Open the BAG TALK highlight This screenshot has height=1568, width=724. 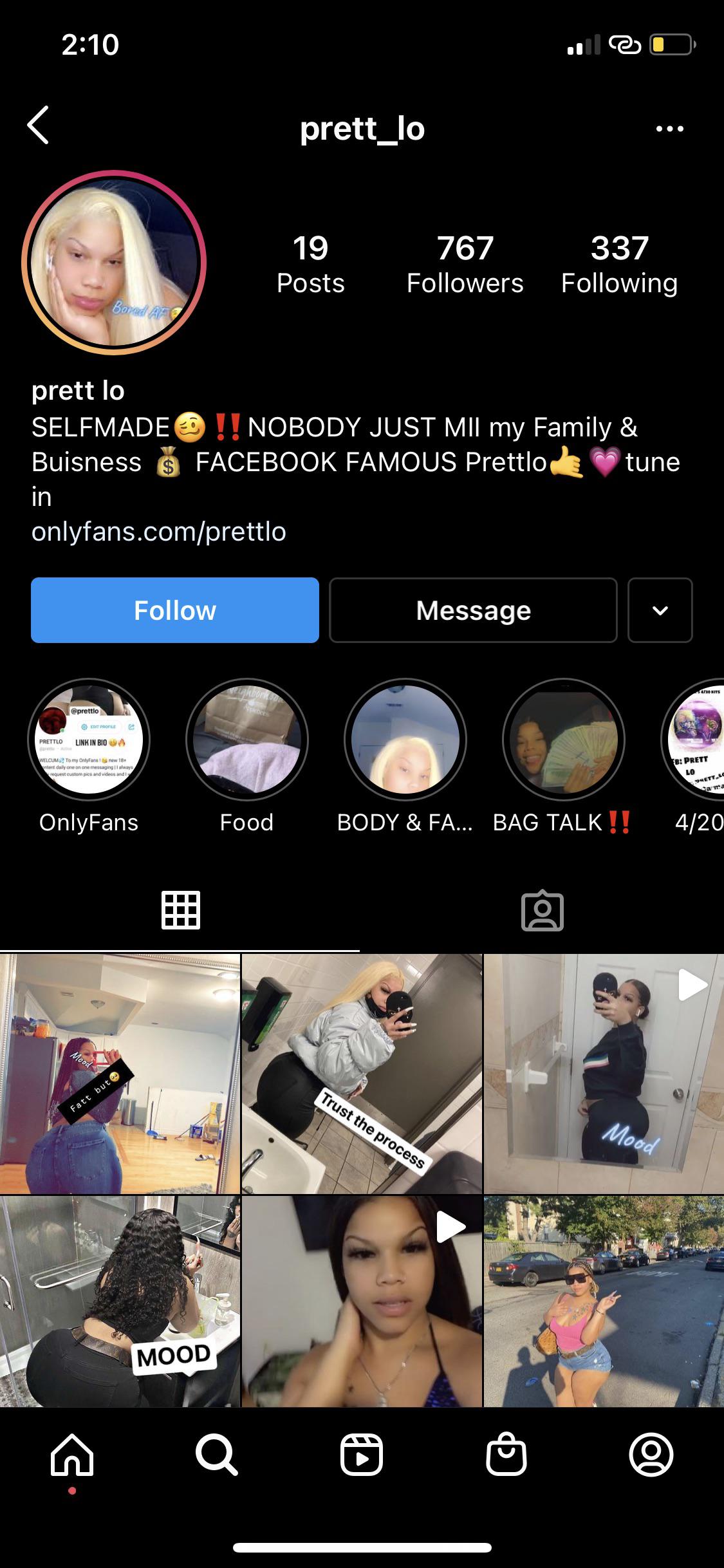click(x=563, y=739)
